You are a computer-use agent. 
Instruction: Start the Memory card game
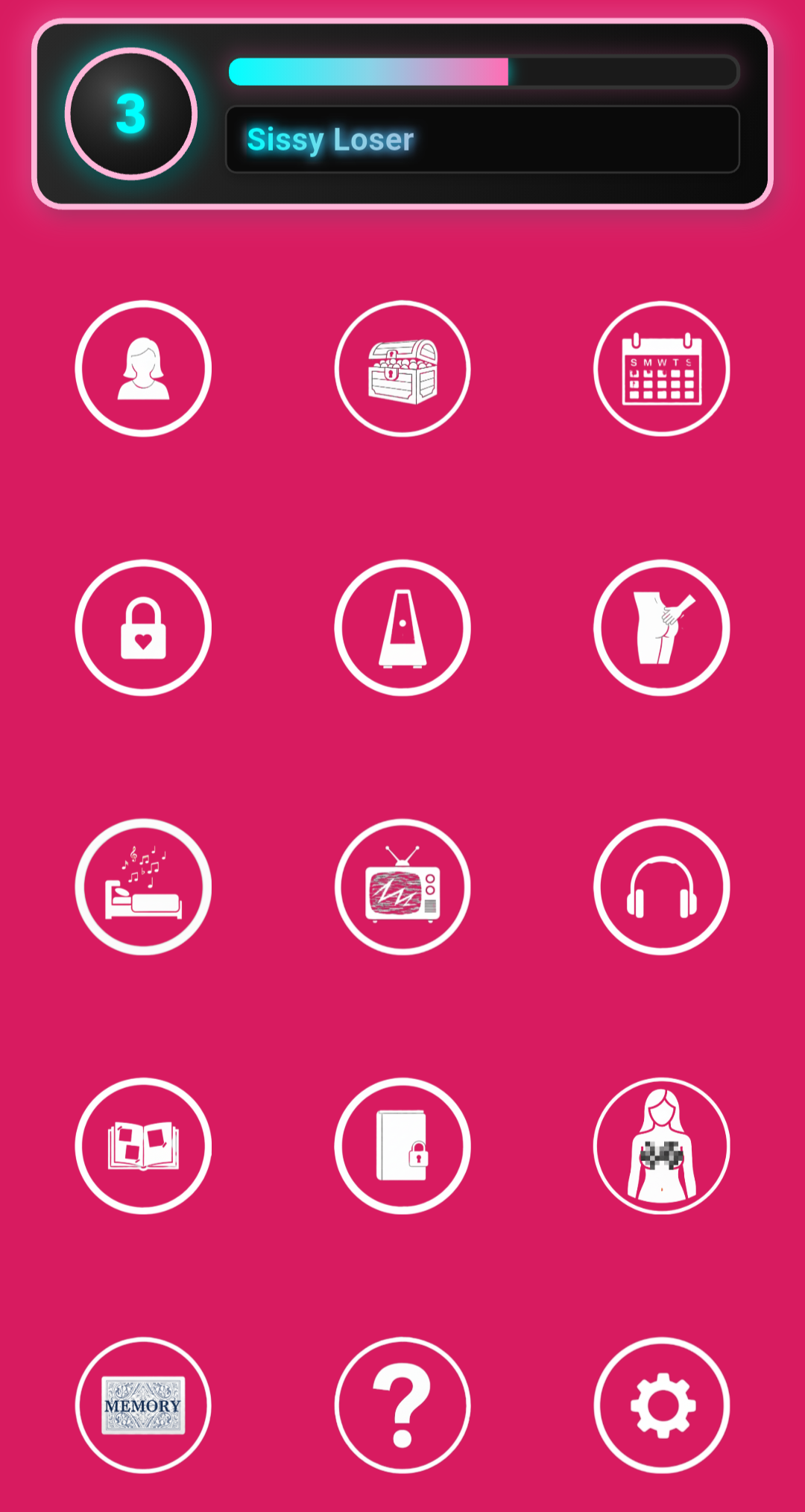[x=143, y=1405]
